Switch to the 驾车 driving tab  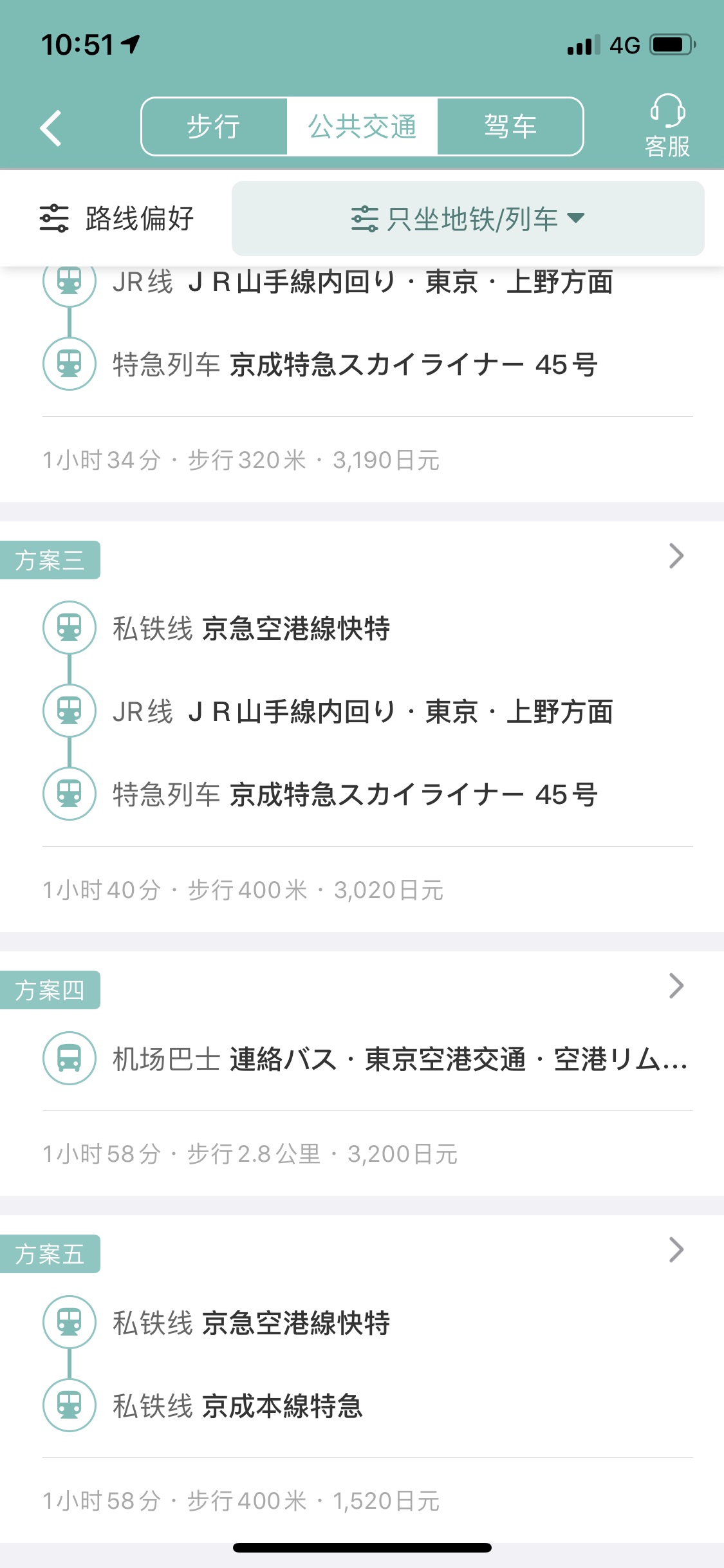510,127
